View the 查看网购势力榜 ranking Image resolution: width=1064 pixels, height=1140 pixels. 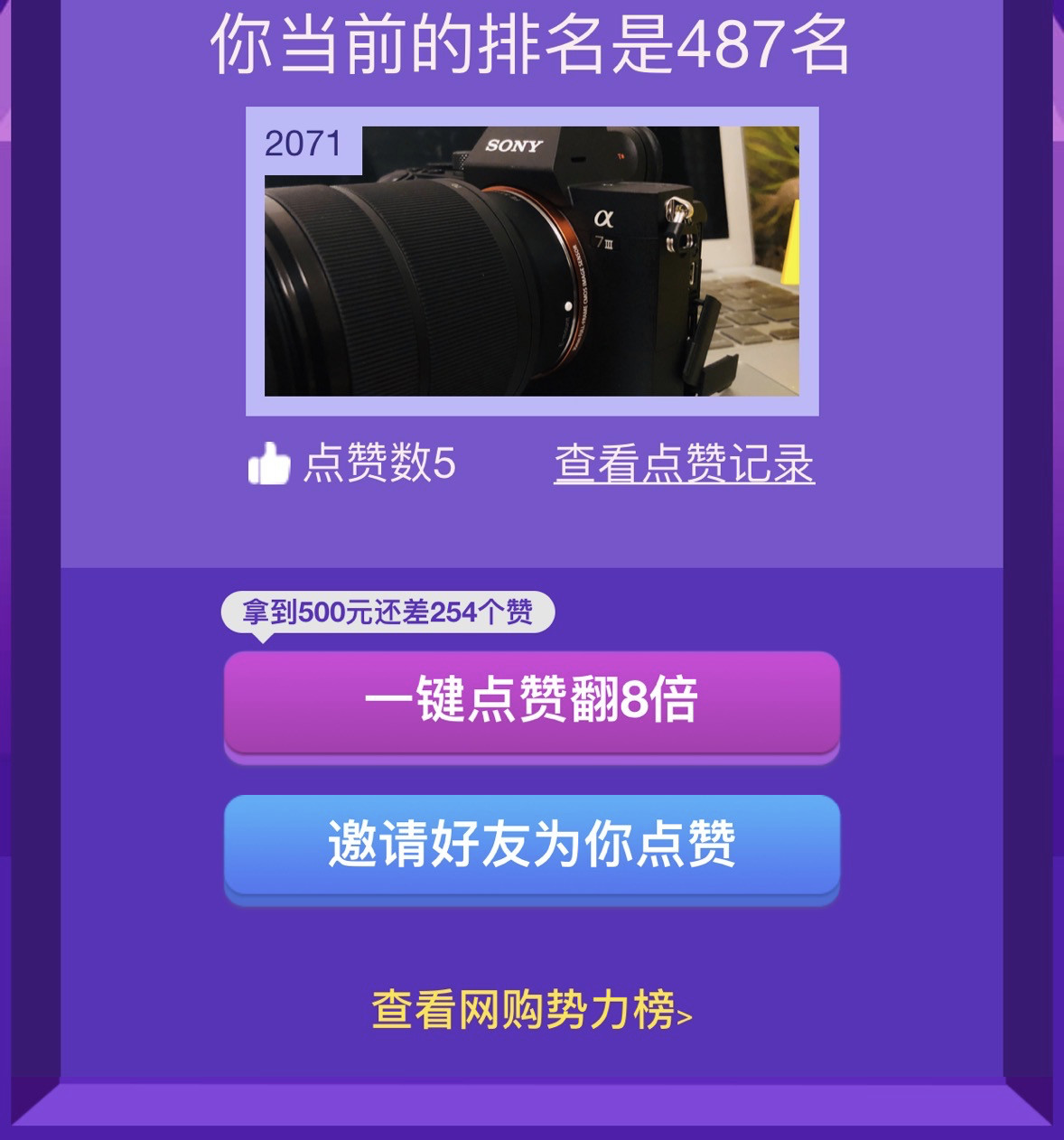pos(531,1010)
